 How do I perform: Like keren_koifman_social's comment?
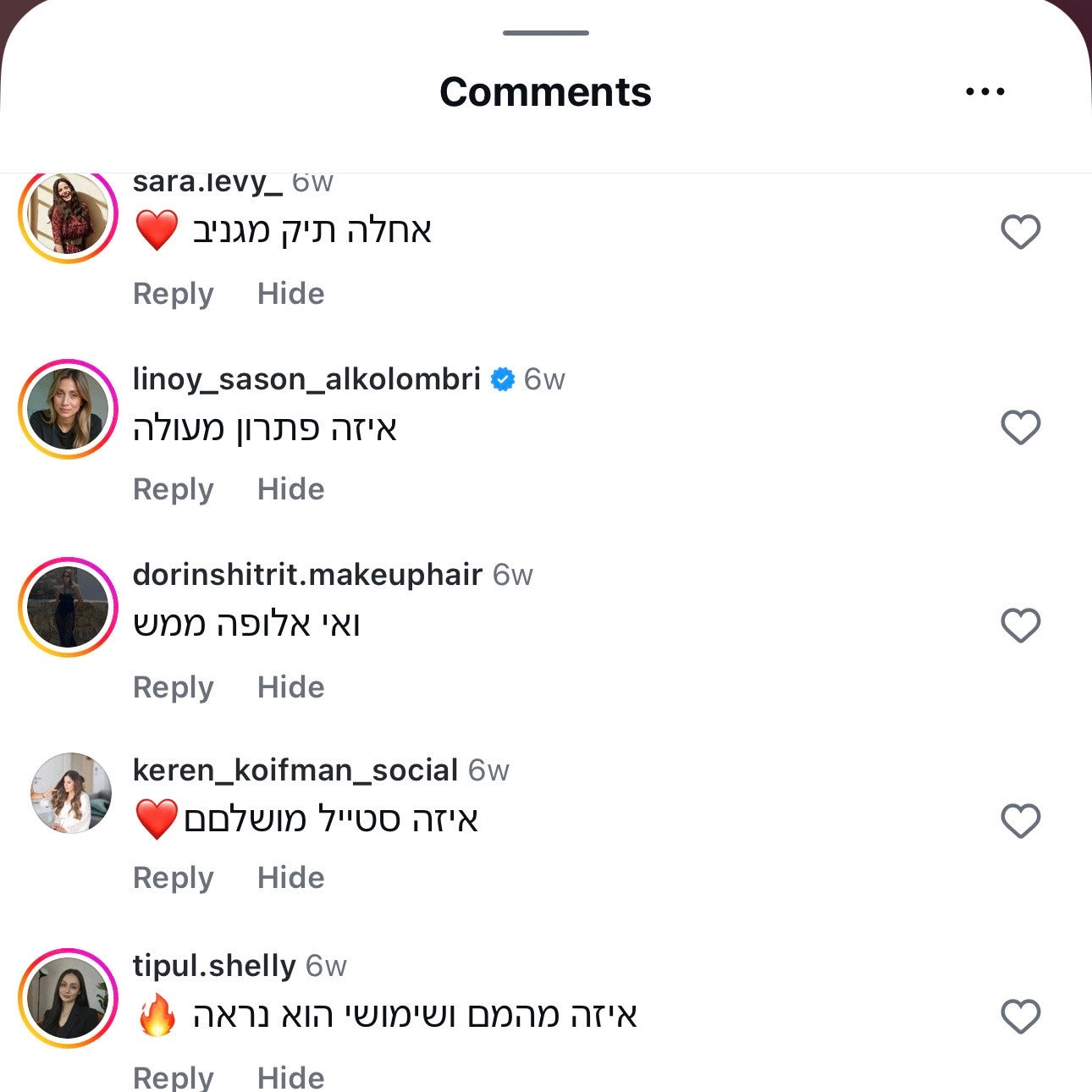pyautogui.click(x=1020, y=820)
